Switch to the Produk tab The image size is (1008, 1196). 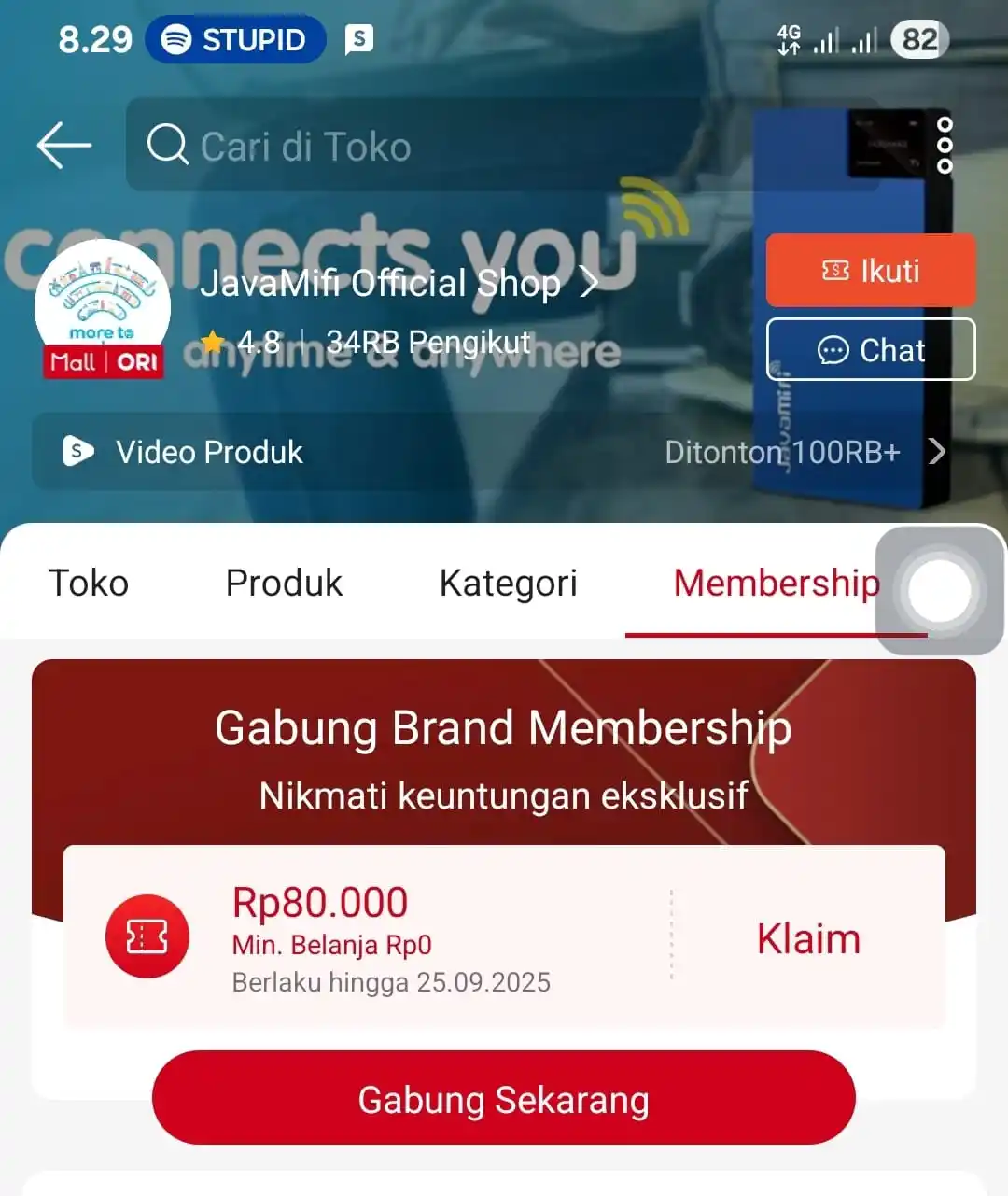[x=284, y=584]
